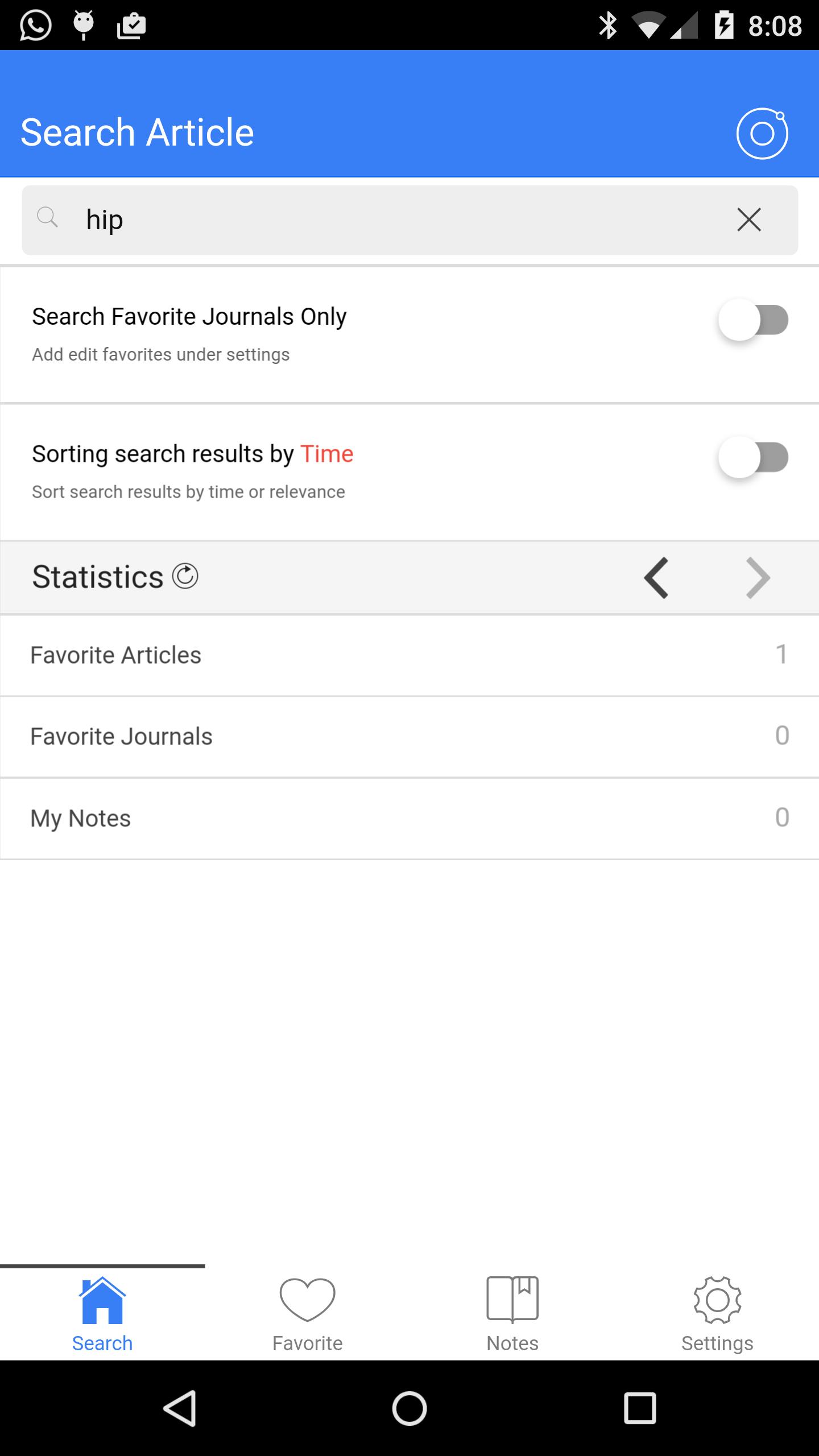Clear the search text with X
Viewport: 819px width, 1456px height.
pyautogui.click(x=748, y=220)
